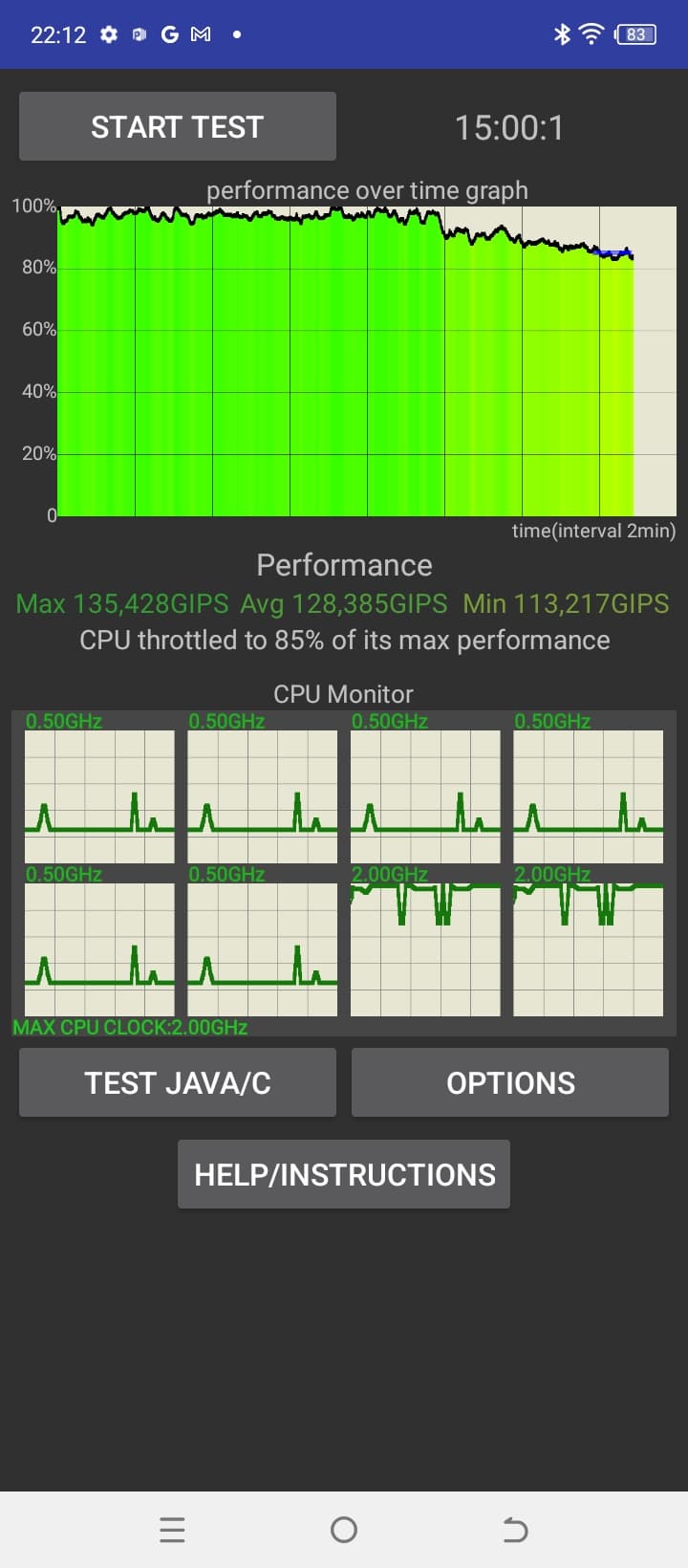Go back using the system back button
The image size is (688, 1568).
click(515, 1530)
